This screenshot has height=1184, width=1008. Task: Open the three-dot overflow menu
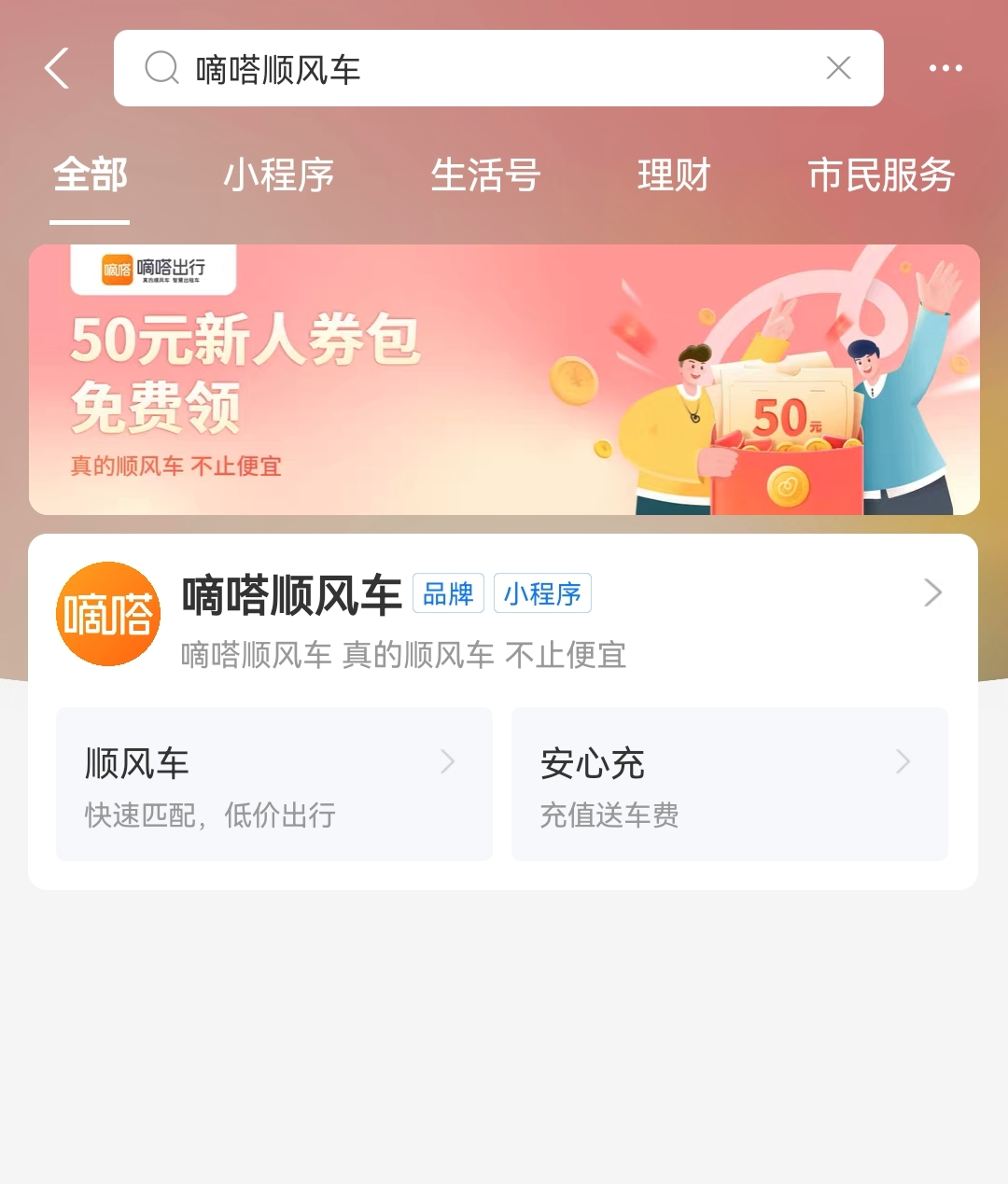(945, 68)
